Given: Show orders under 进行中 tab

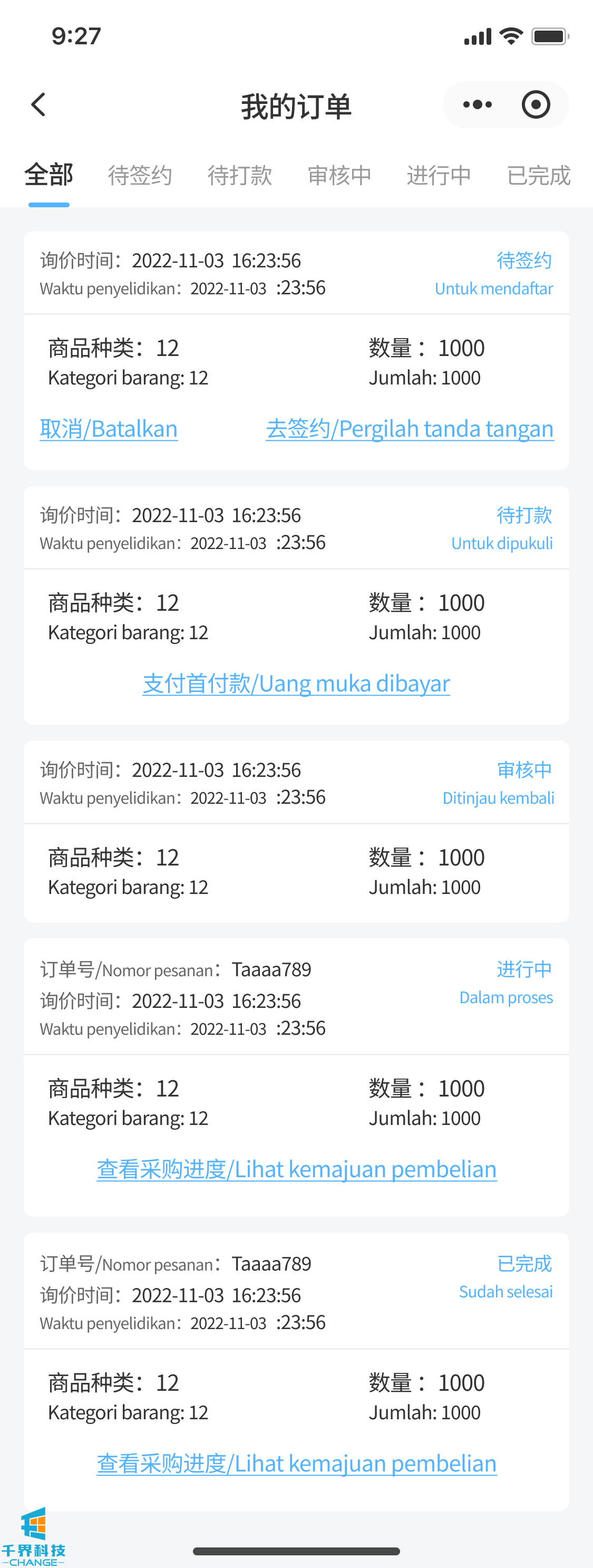Looking at the screenshot, I should (439, 175).
